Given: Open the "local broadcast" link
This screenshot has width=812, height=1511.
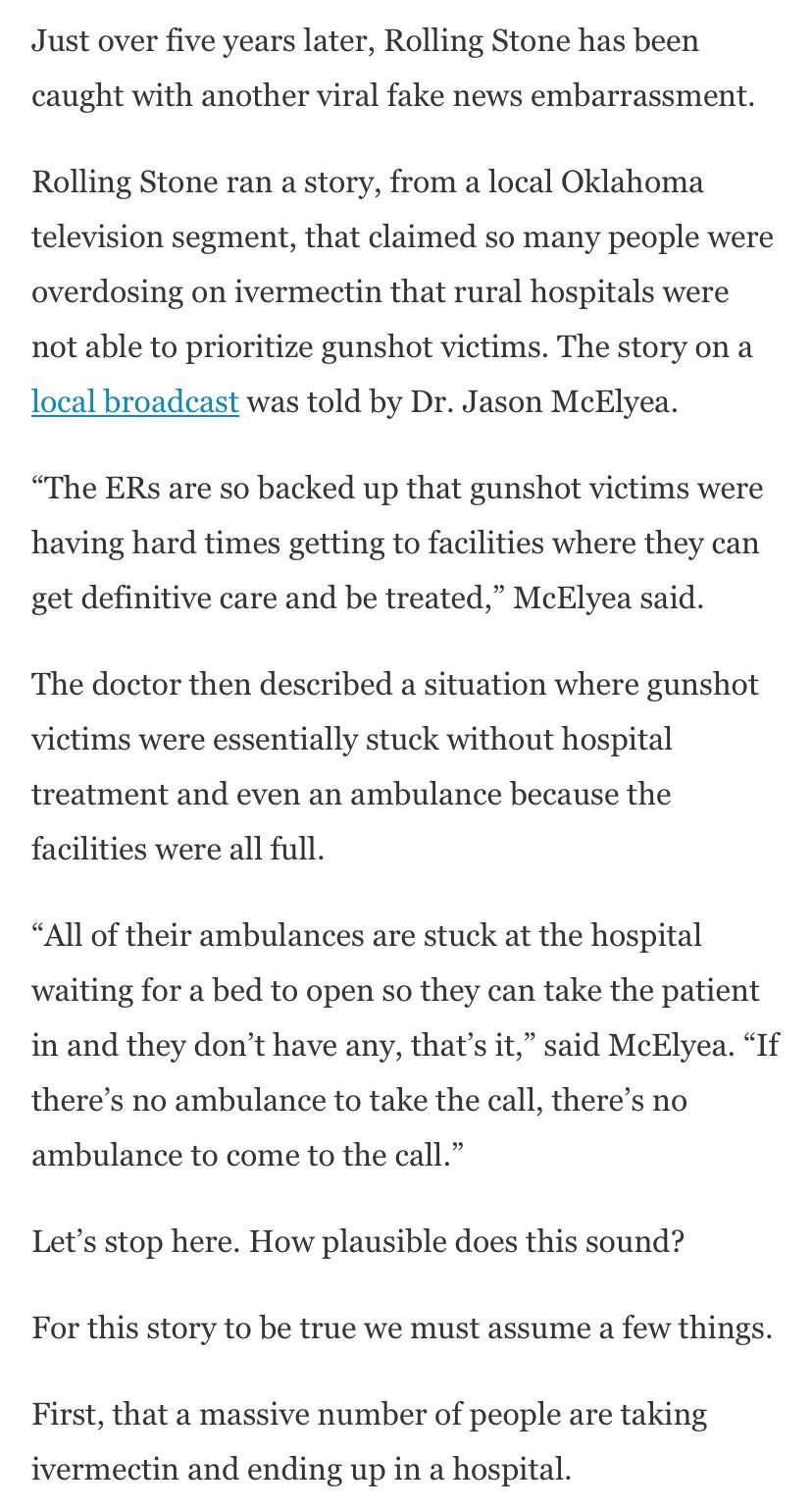Looking at the screenshot, I should [135, 402].
